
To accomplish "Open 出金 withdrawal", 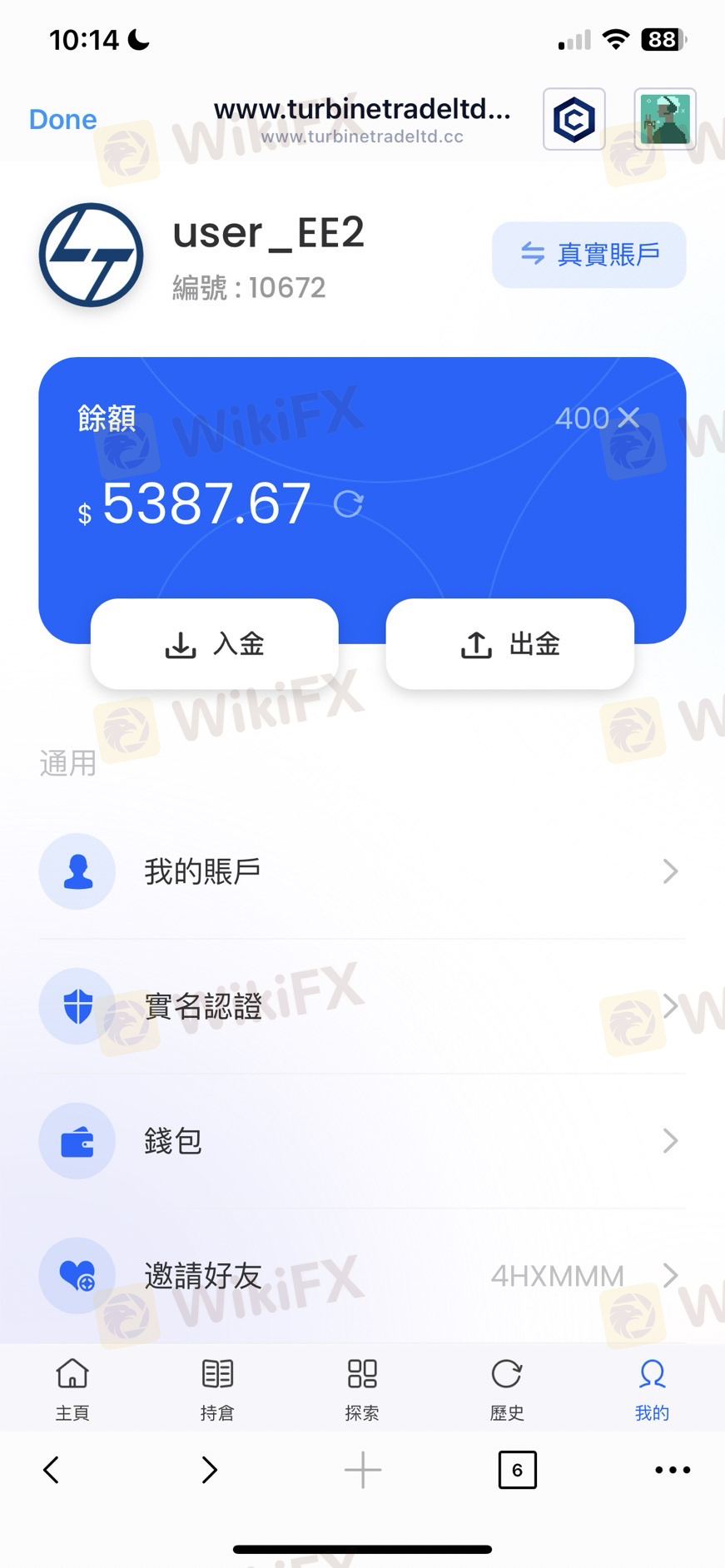I will pyautogui.click(x=509, y=644).
